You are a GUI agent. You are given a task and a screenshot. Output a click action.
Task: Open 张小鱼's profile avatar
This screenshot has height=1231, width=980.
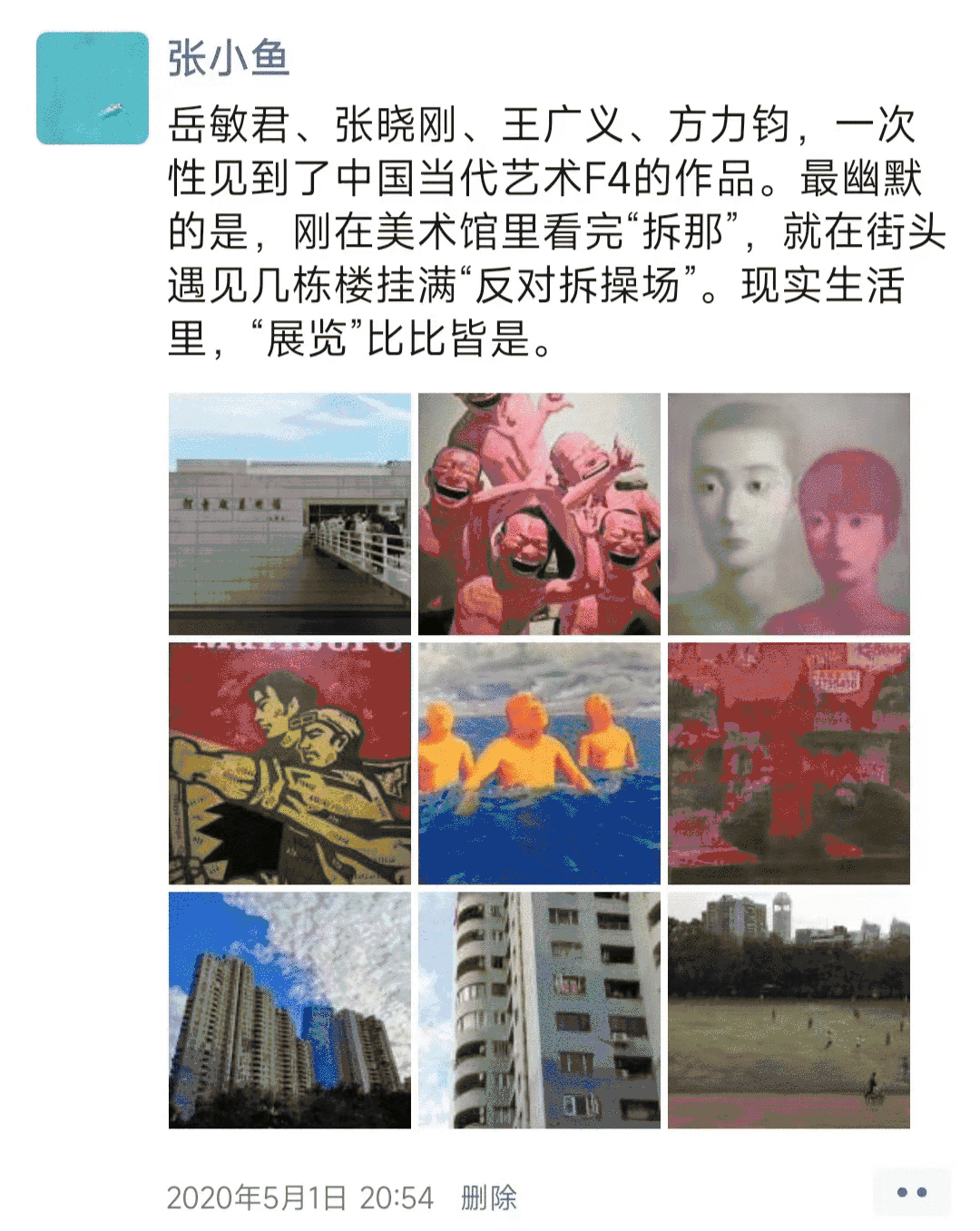93,89
